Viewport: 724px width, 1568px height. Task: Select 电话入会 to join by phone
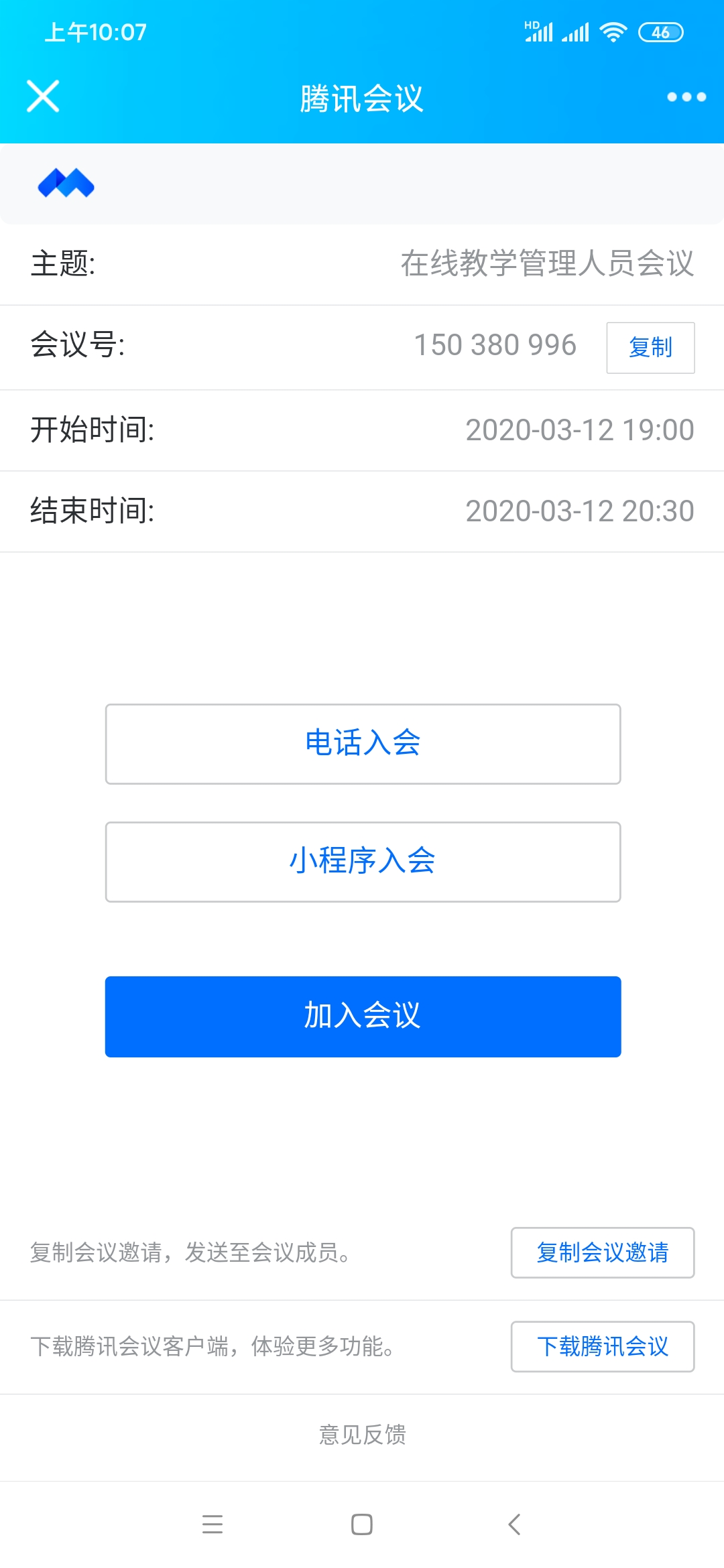[363, 744]
